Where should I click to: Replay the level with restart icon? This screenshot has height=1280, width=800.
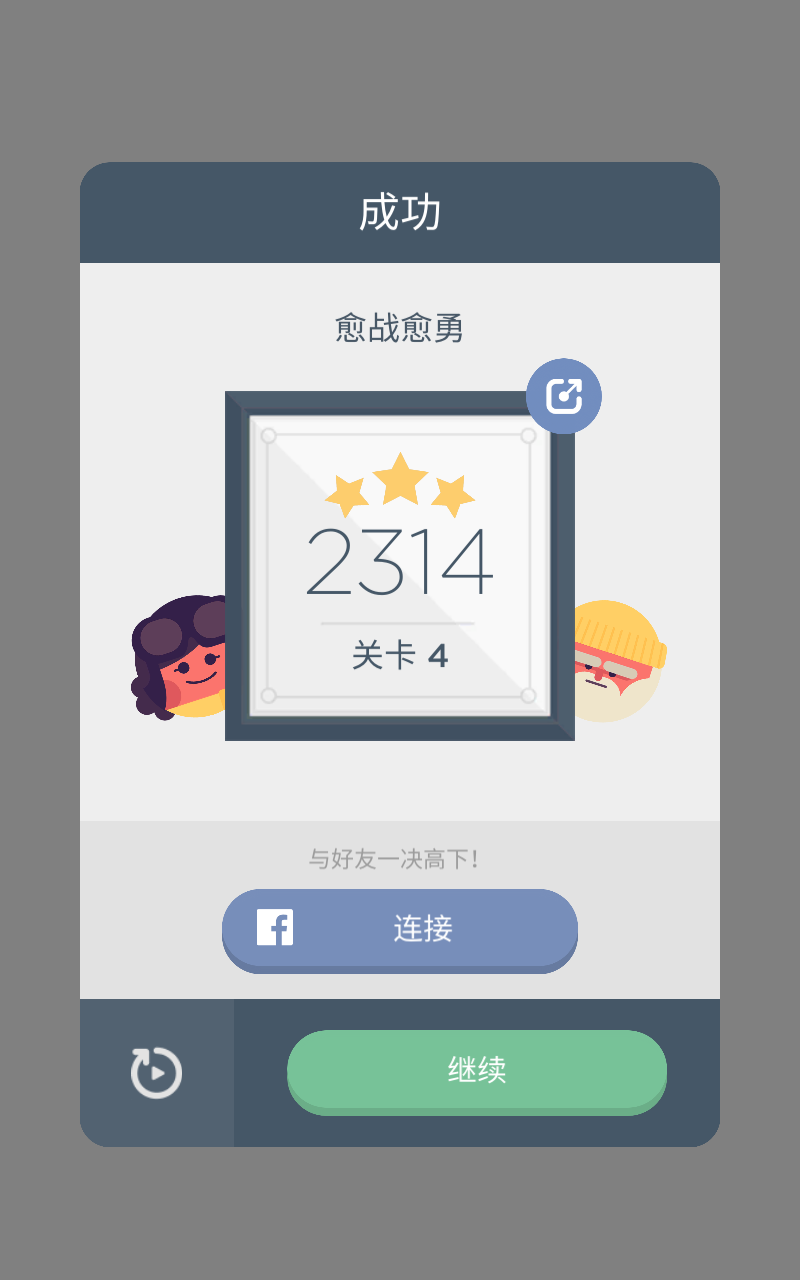click(157, 1073)
